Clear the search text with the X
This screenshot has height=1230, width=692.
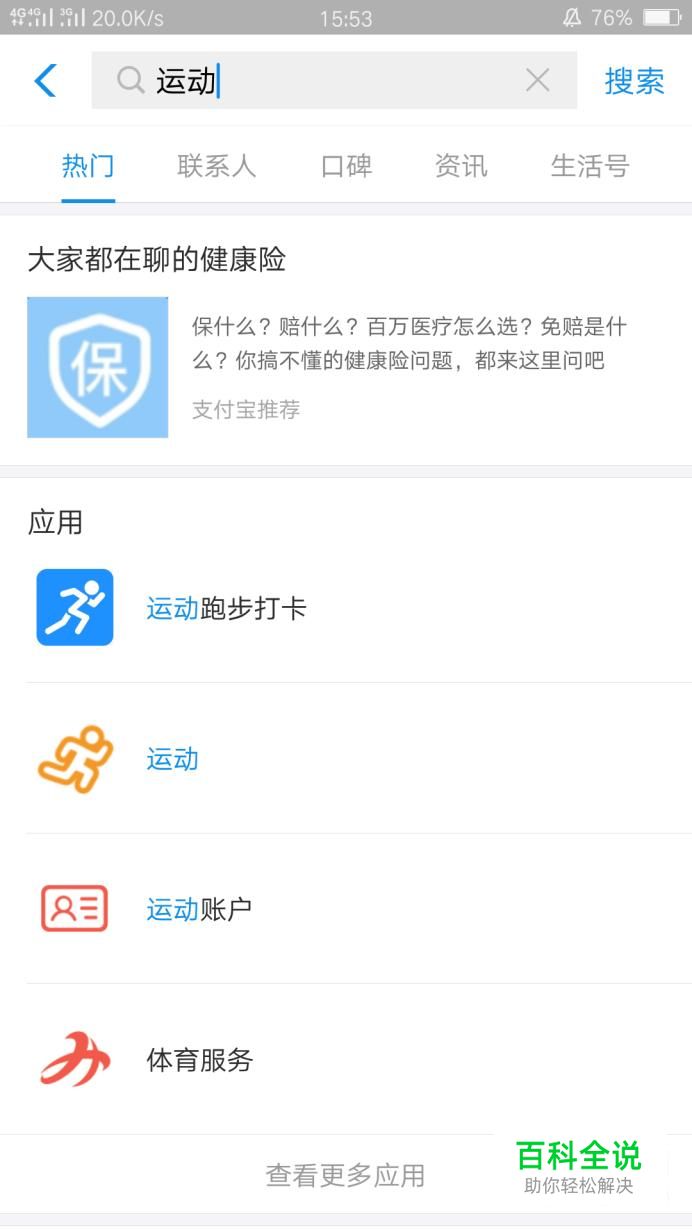537,80
